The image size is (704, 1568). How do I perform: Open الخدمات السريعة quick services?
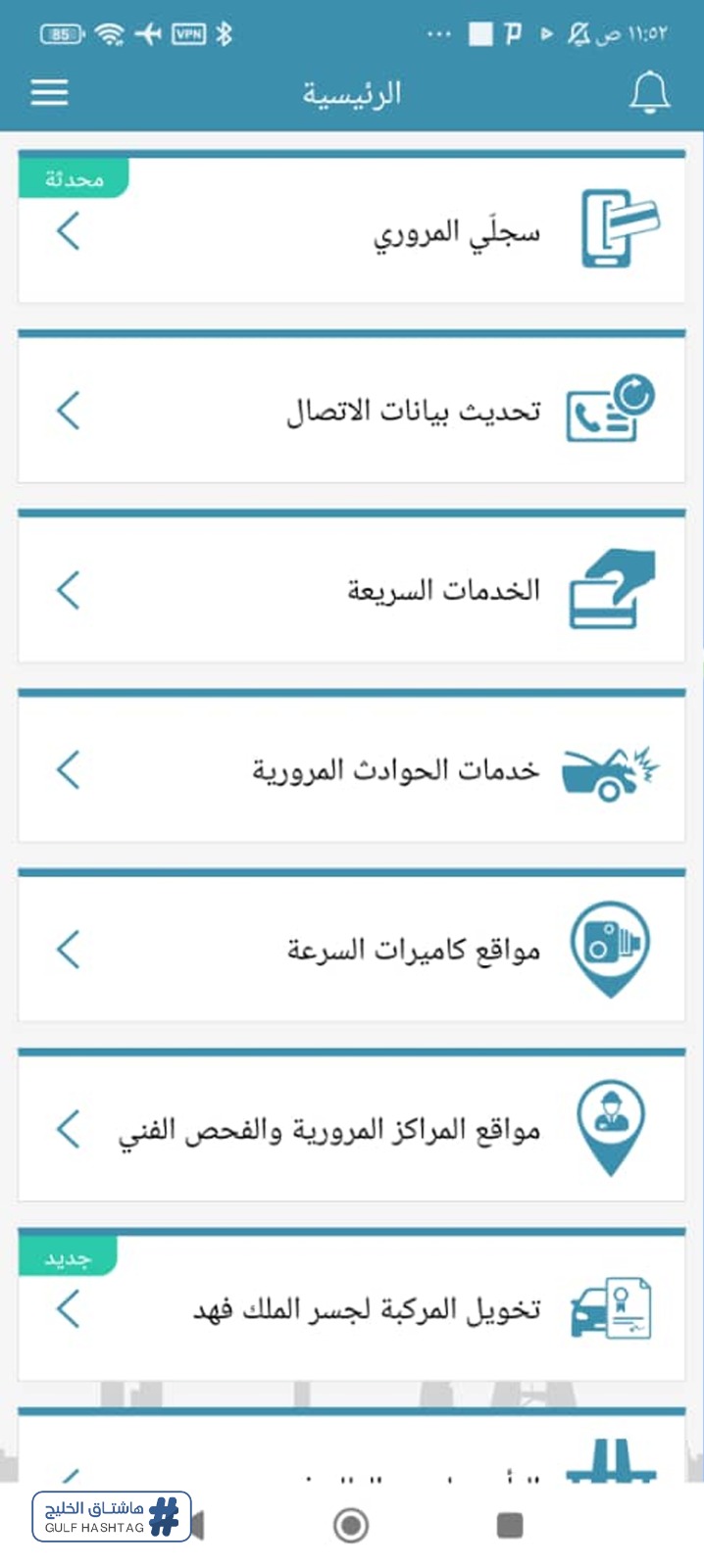pyautogui.click(x=351, y=587)
